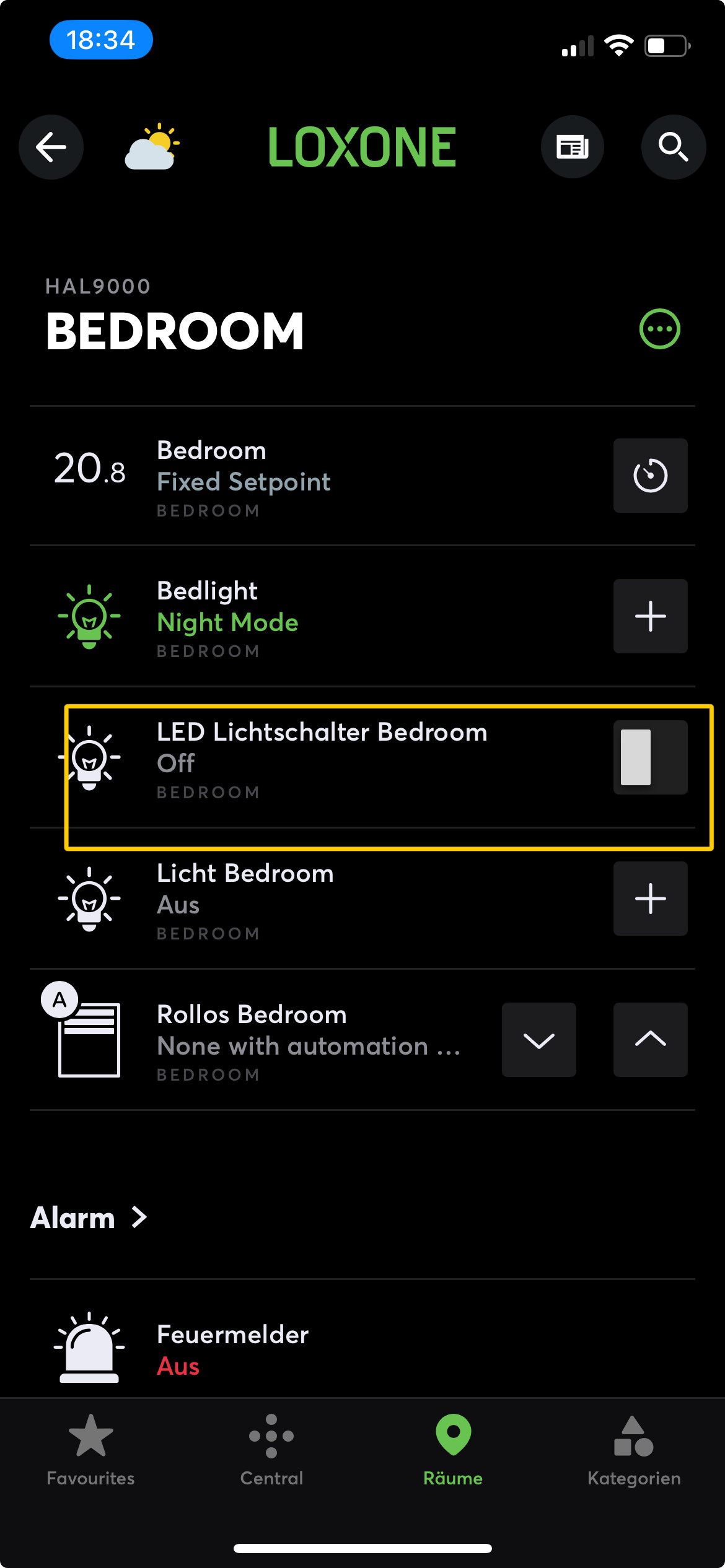This screenshot has width=725, height=1568.
Task: Go back with the arrow button
Action: [x=51, y=147]
